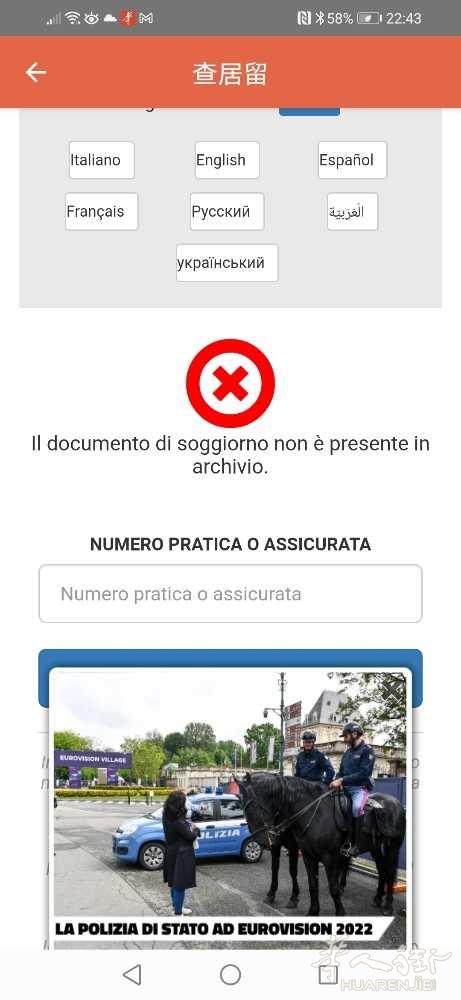Choose the Español language option
461x1000 pixels.
point(353,160)
